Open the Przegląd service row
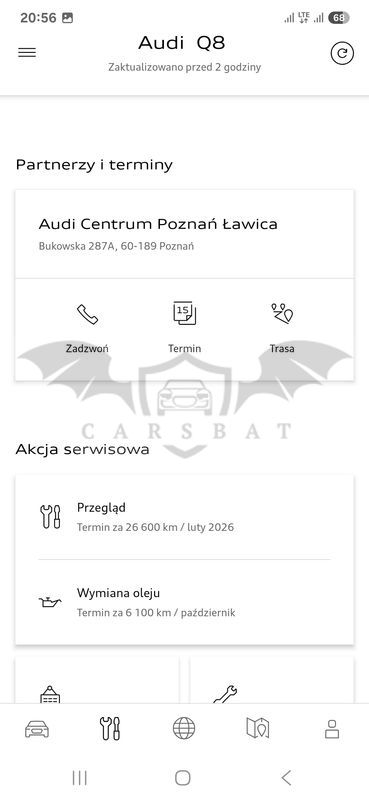 point(184,517)
